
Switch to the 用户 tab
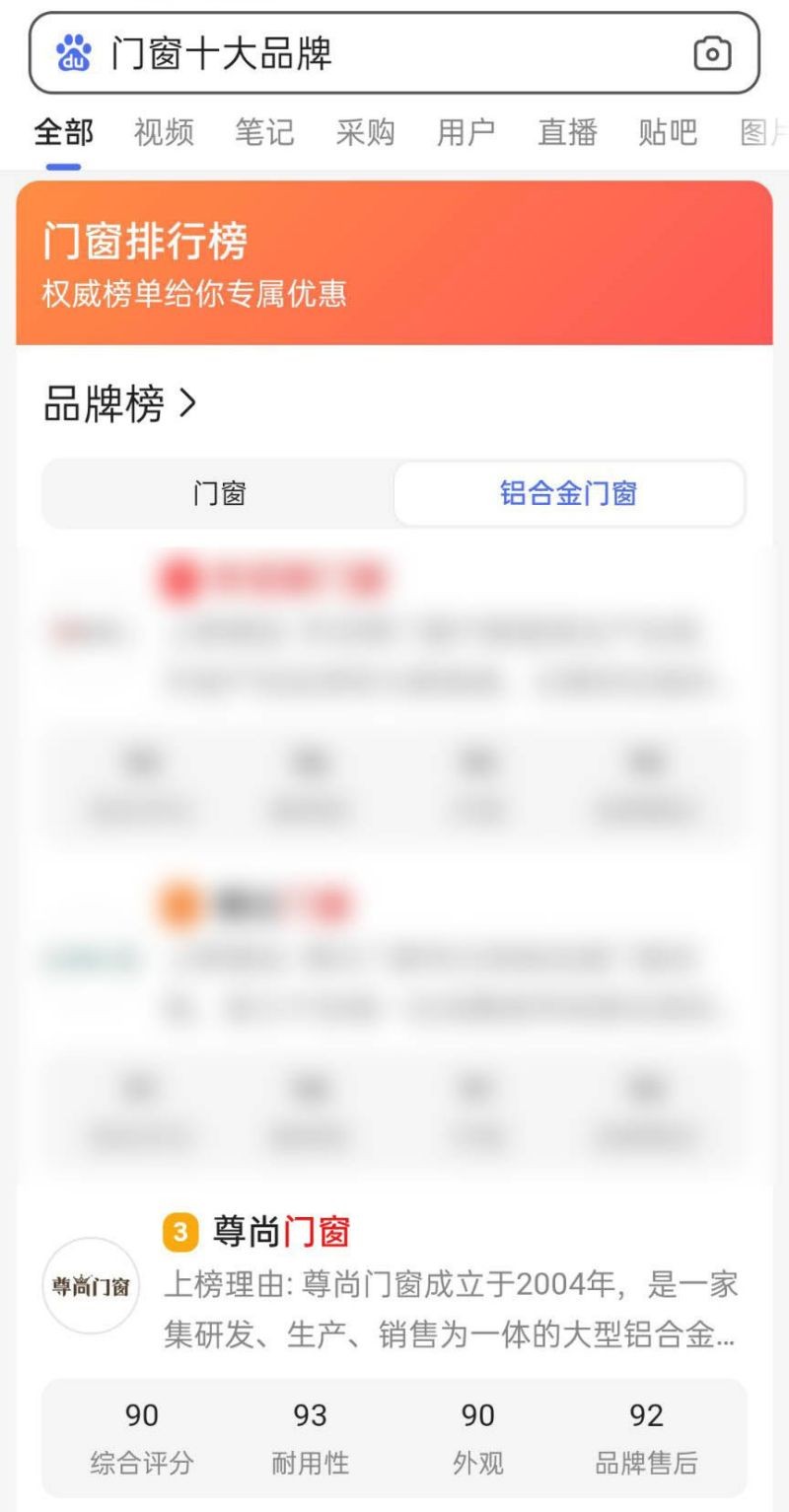466,132
